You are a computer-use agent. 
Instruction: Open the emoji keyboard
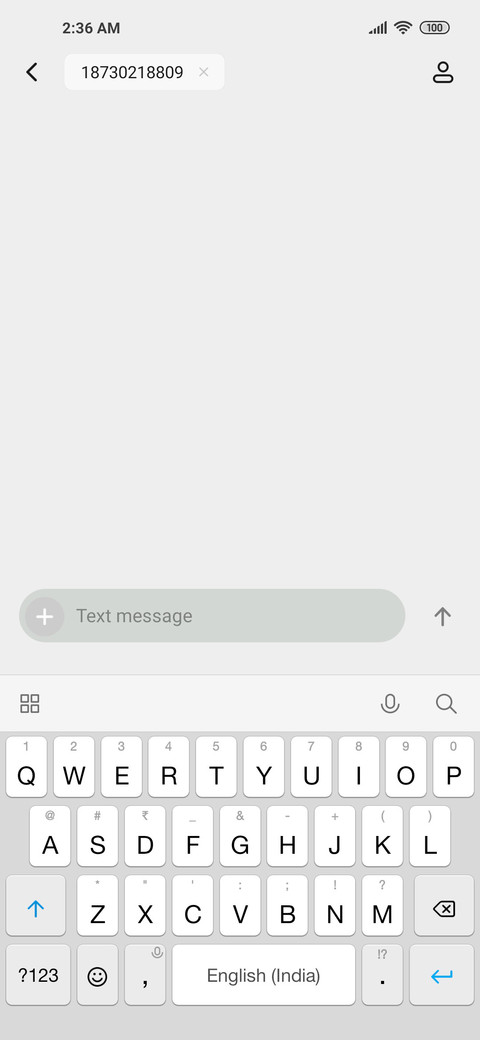(97, 975)
